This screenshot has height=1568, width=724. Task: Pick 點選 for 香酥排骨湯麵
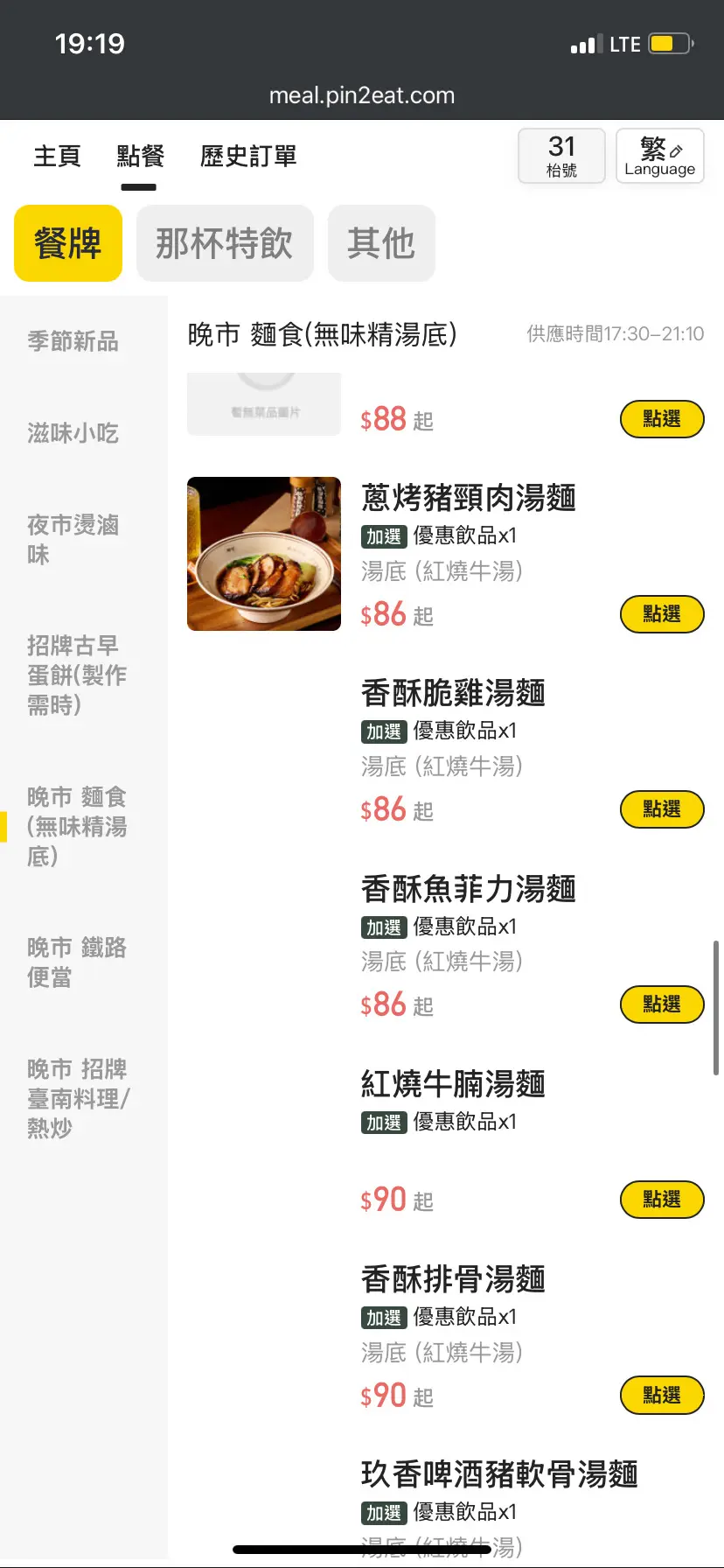coord(662,1396)
